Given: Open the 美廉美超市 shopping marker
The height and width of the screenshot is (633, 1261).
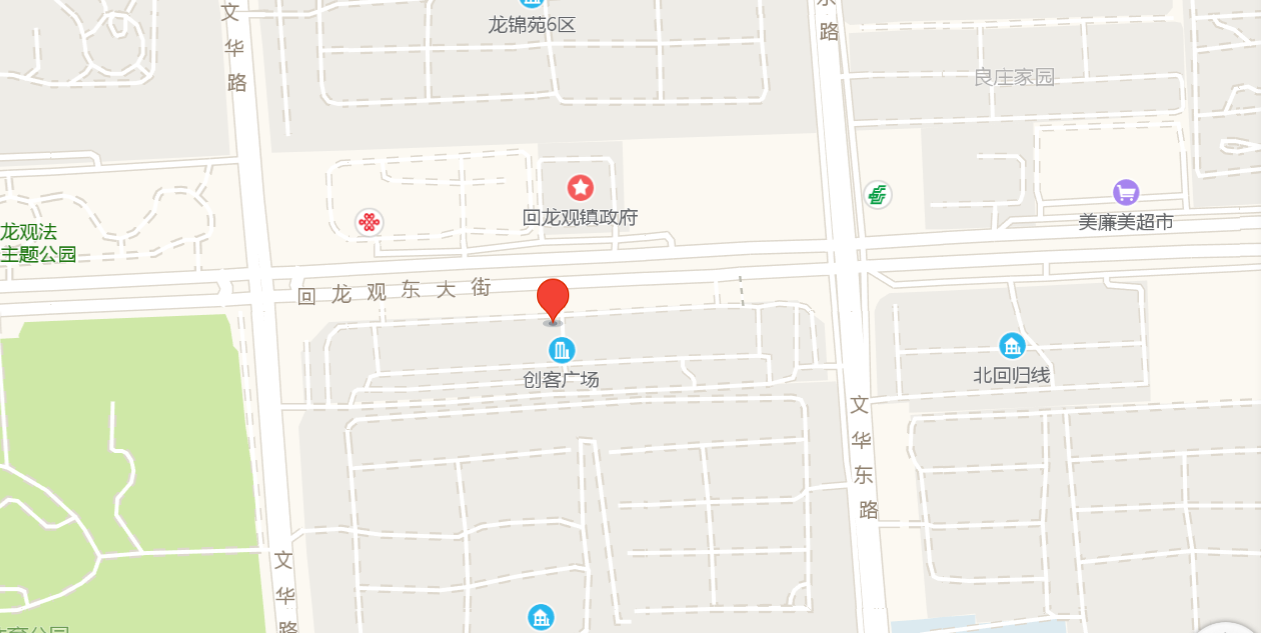Looking at the screenshot, I should [x=1126, y=192].
